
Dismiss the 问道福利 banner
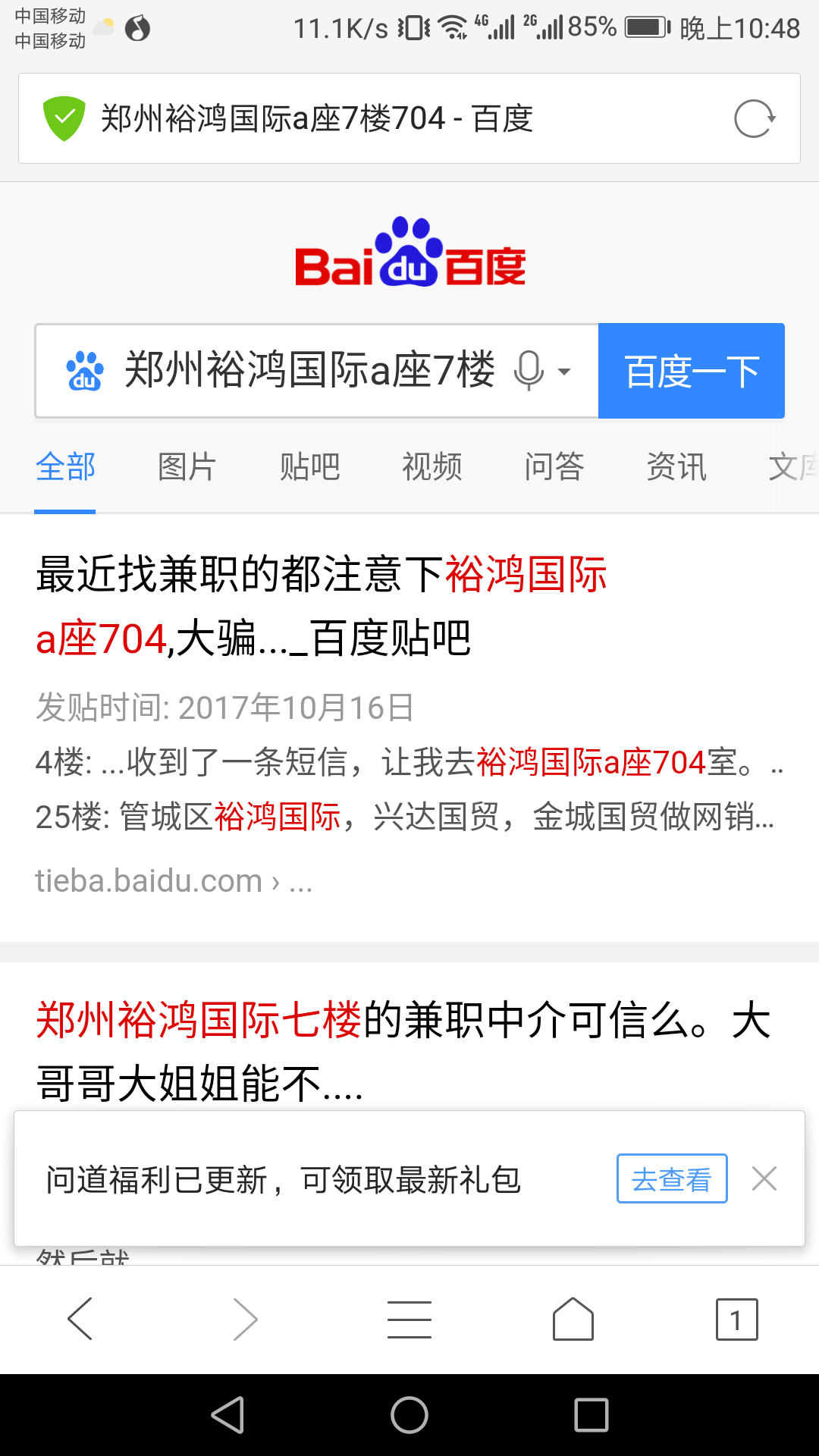point(764,1178)
